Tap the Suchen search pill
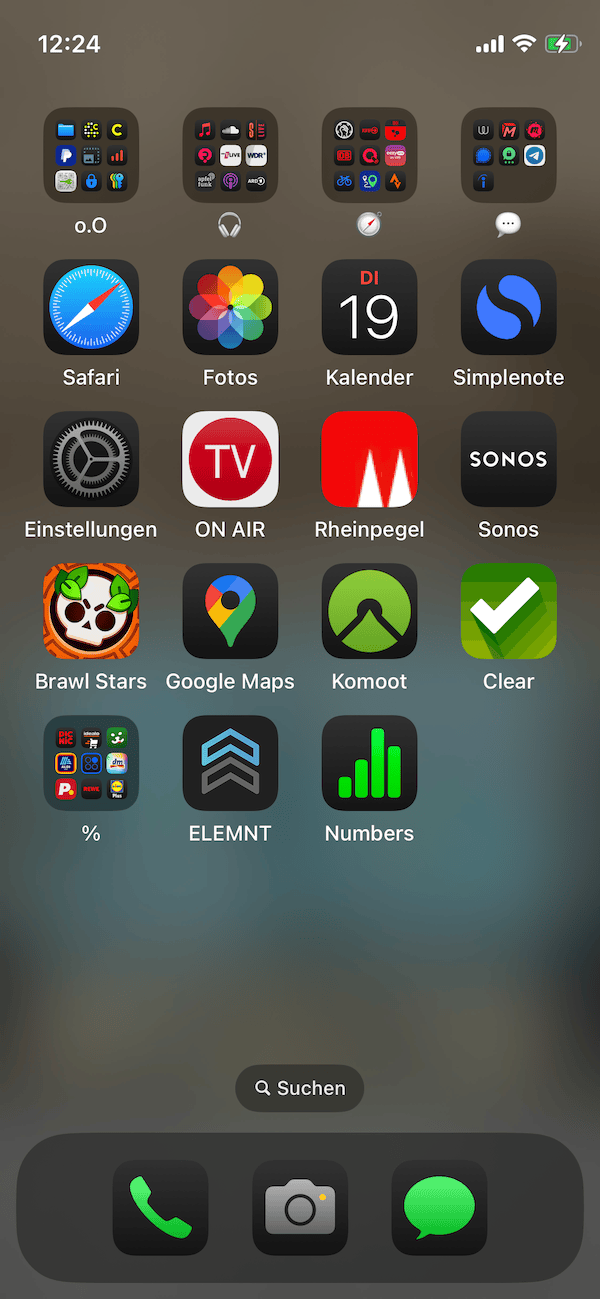The image size is (600, 1299). 300,1088
